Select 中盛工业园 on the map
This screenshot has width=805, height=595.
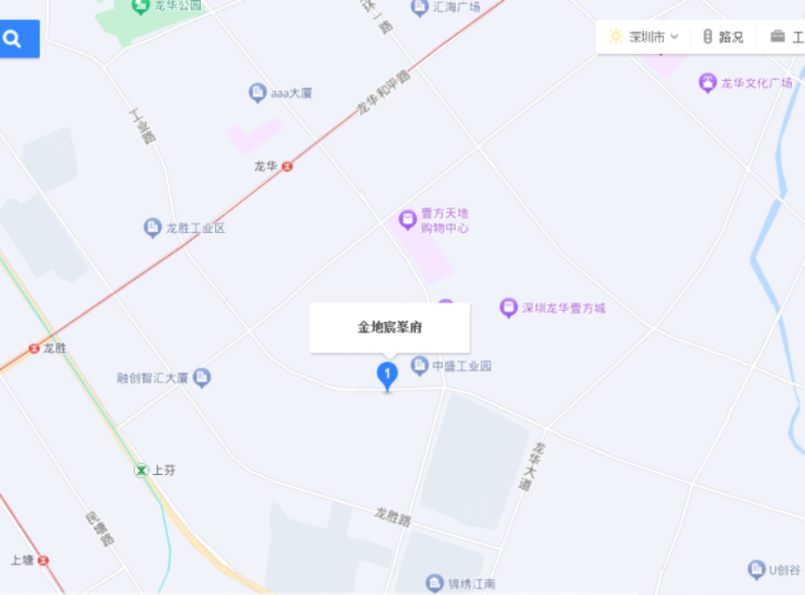coord(420,365)
